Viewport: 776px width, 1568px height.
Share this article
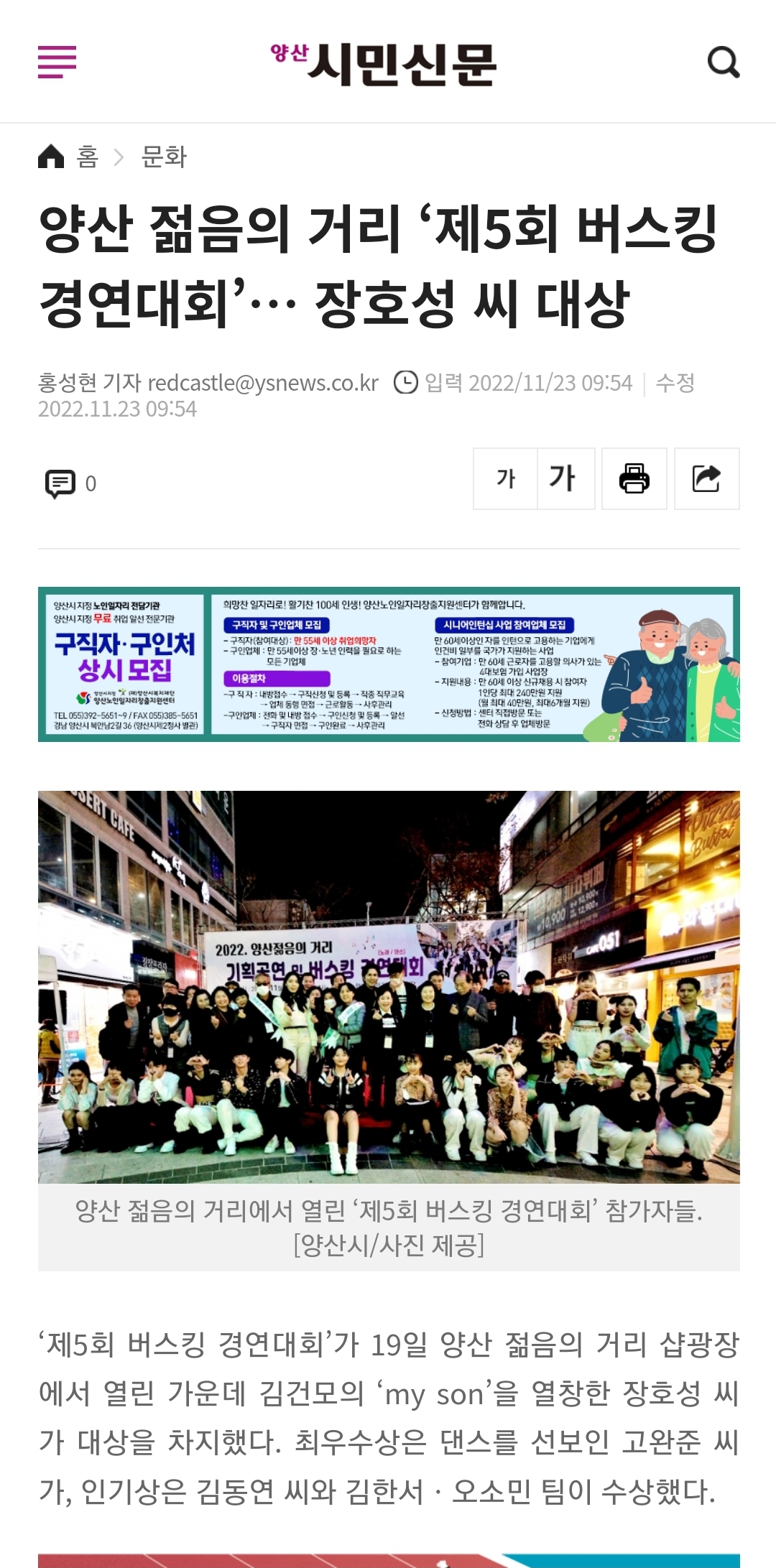pyautogui.click(x=706, y=479)
